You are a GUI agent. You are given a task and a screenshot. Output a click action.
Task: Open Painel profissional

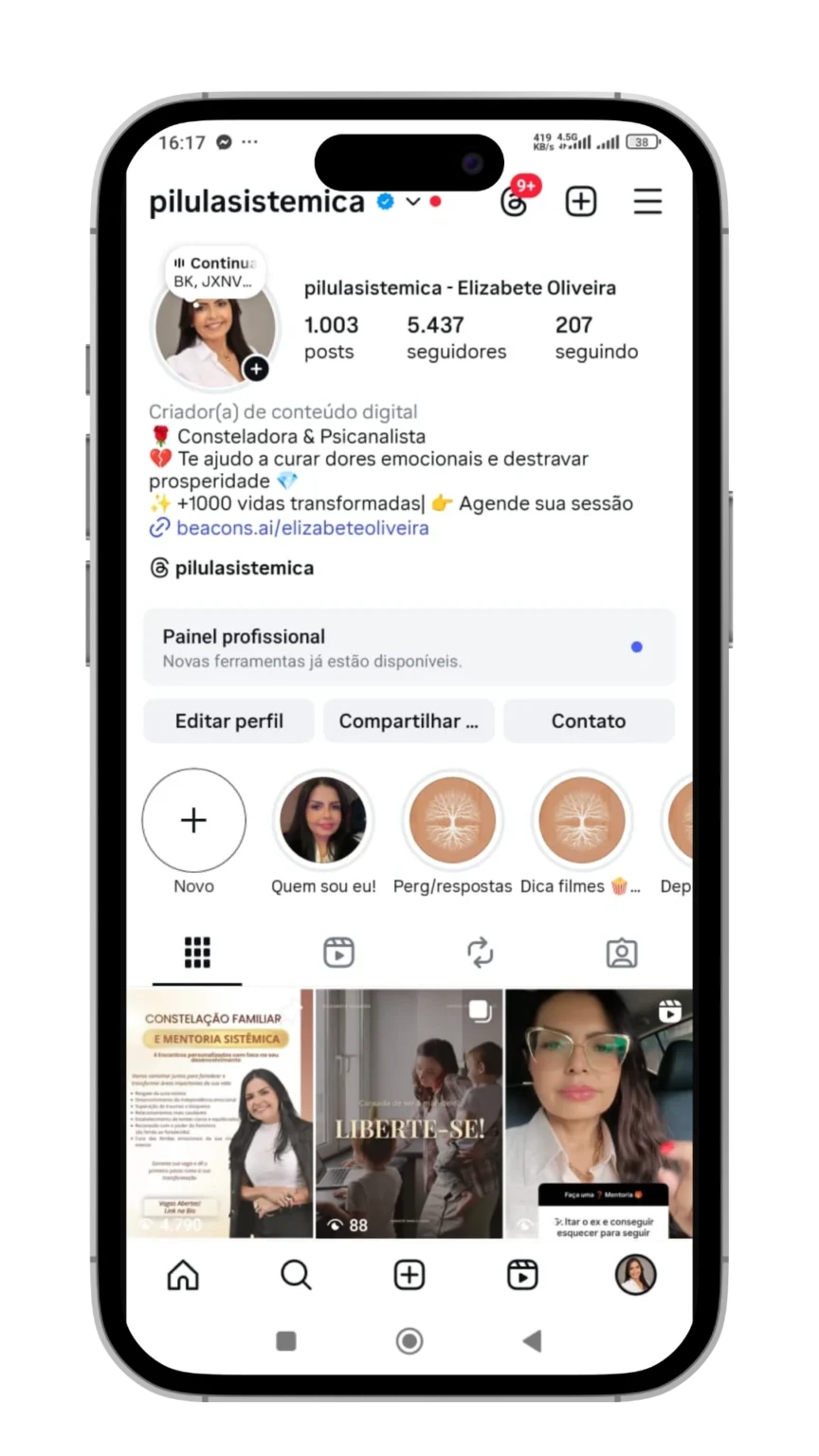pos(409,647)
